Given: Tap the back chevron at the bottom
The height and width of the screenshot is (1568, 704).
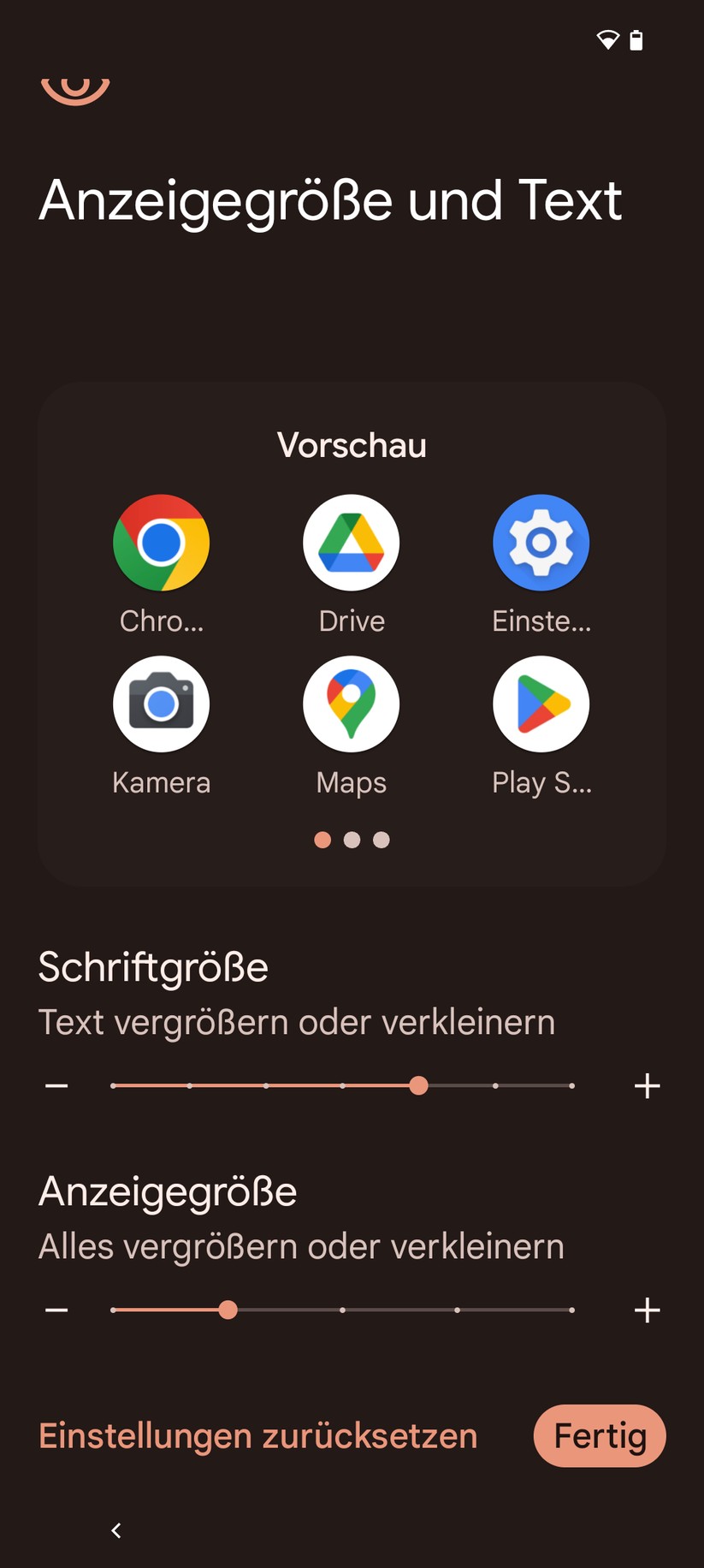Looking at the screenshot, I should 115,1531.
